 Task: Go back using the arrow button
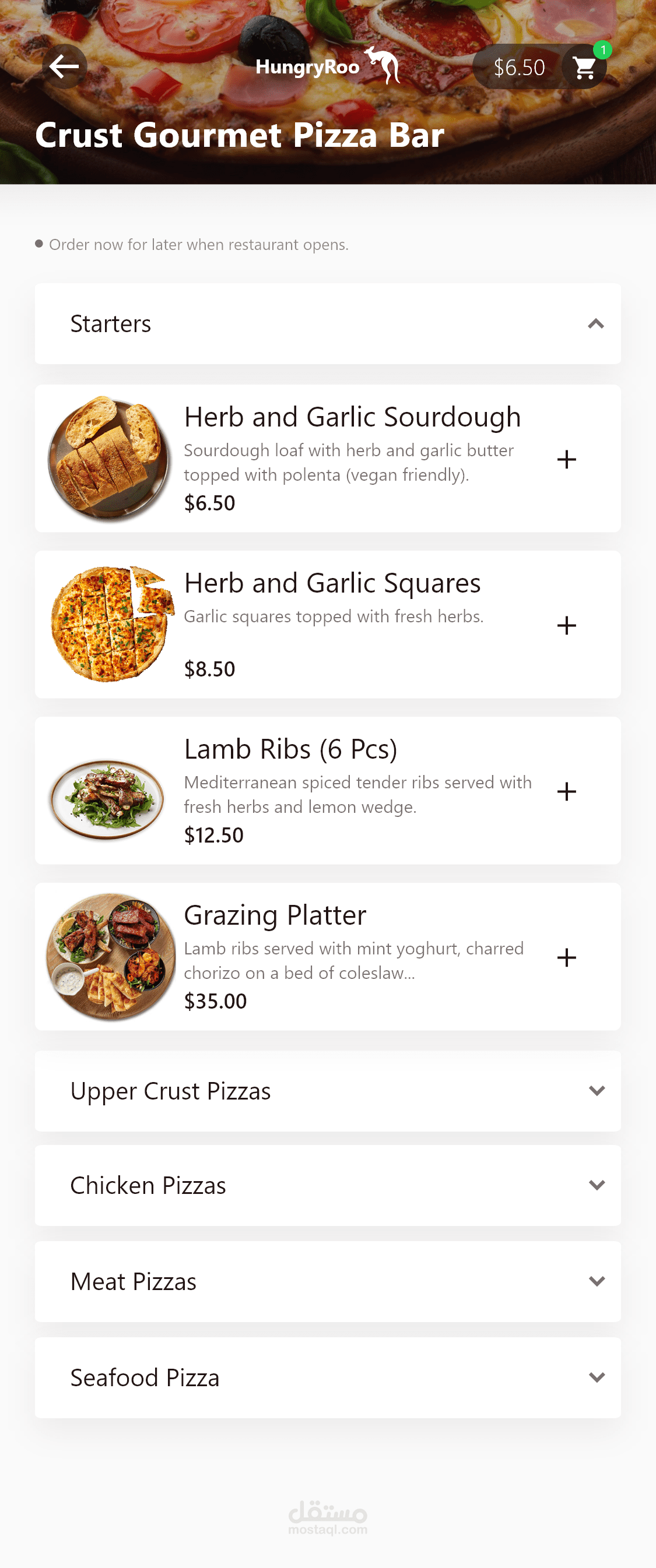64,66
